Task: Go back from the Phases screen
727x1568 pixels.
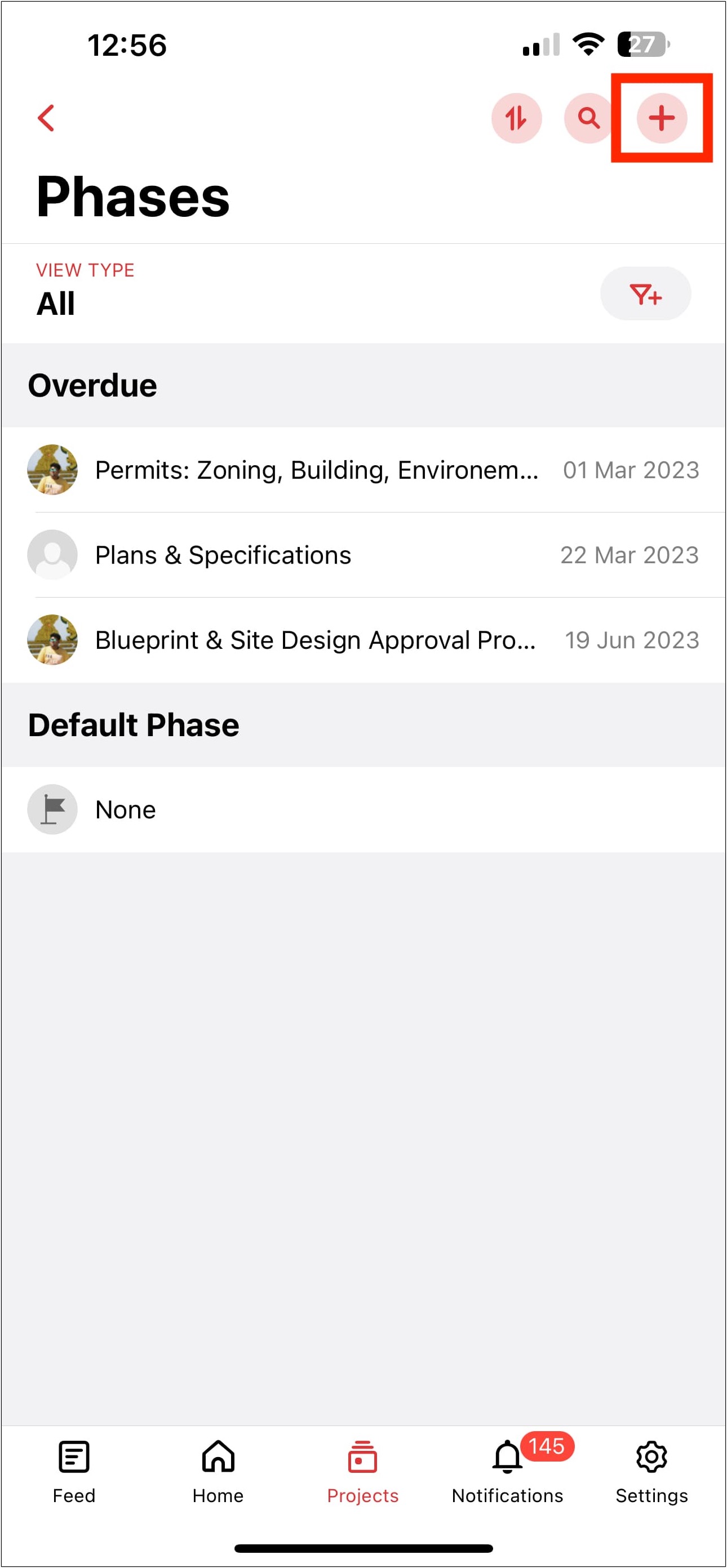Action: 46,118
